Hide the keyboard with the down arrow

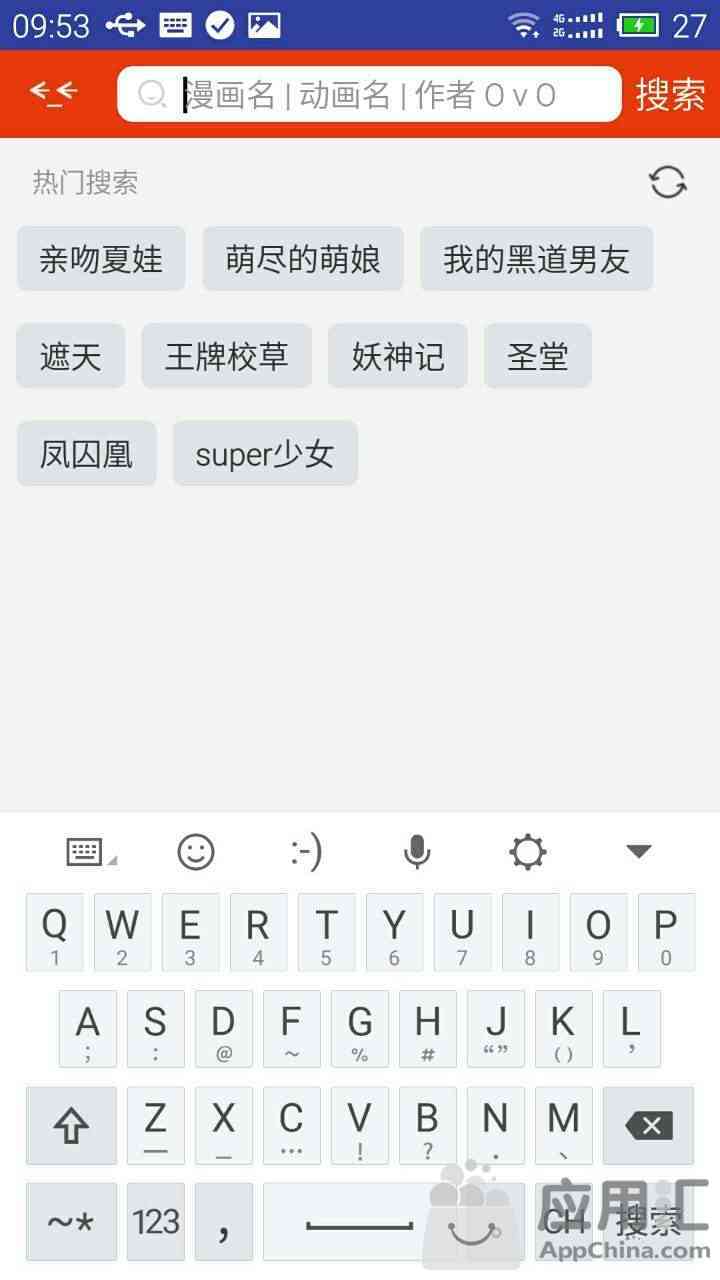pyautogui.click(x=638, y=851)
